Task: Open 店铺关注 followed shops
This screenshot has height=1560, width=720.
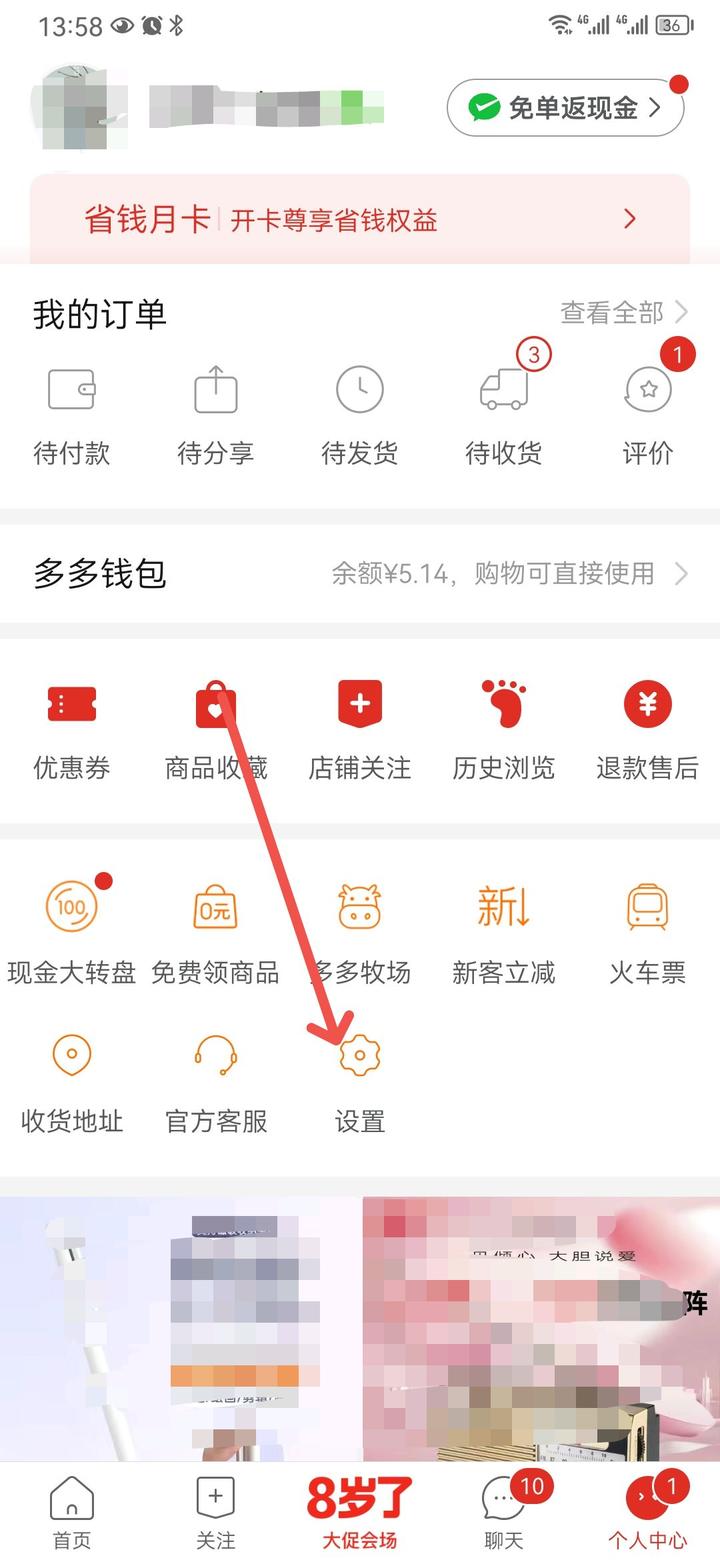Action: click(x=360, y=730)
